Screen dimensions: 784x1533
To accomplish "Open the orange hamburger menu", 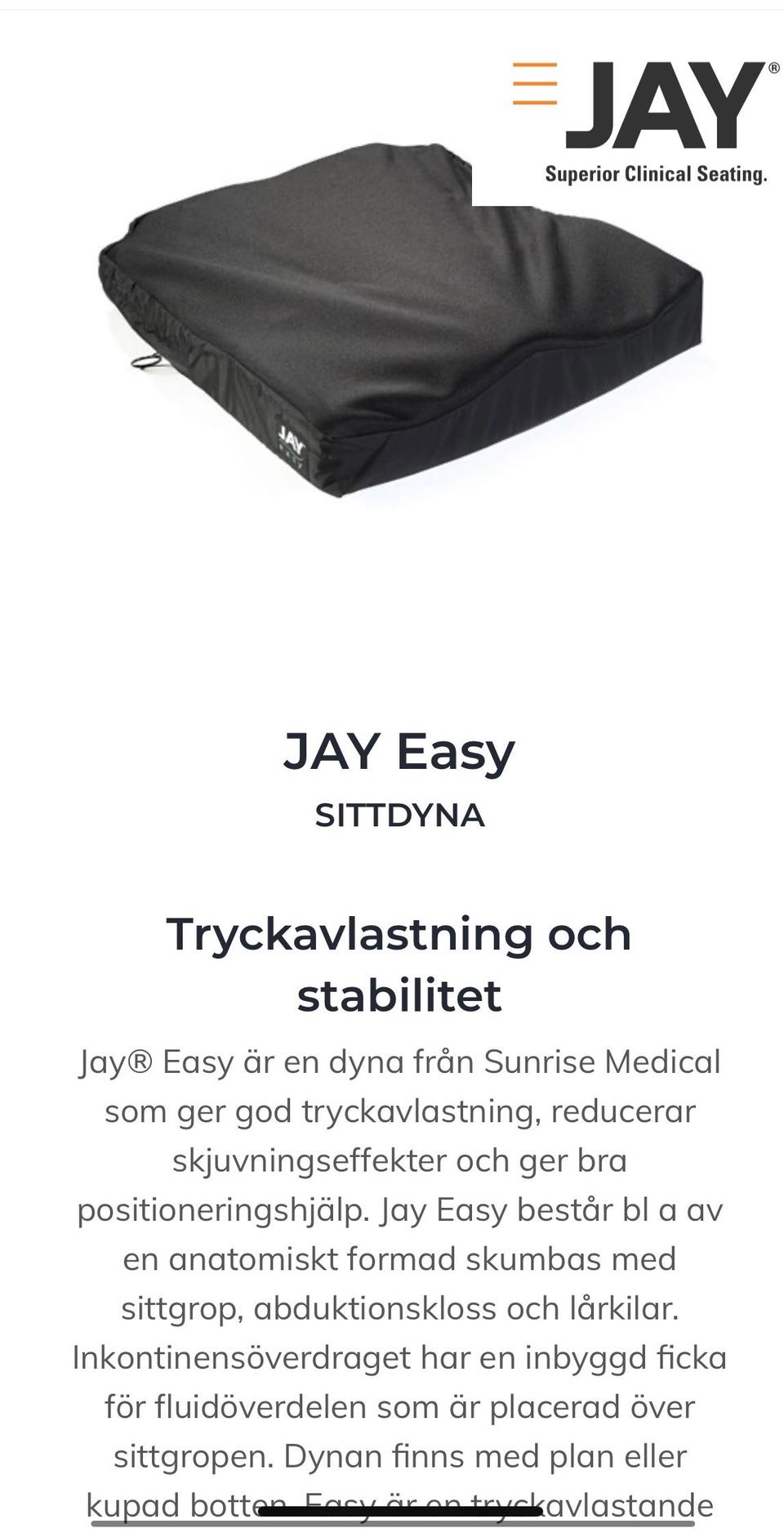I will click(x=535, y=84).
